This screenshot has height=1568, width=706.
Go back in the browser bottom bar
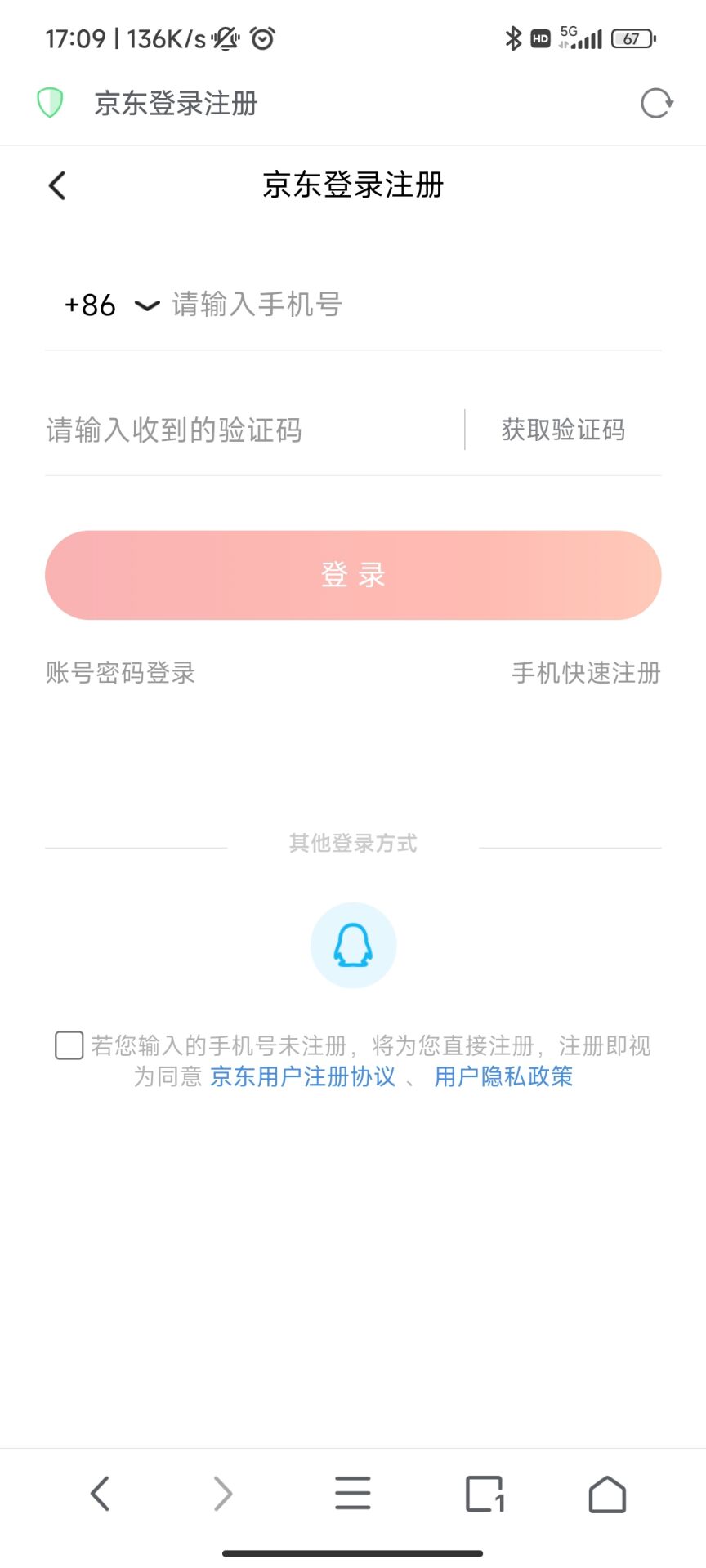pos(100,1494)
